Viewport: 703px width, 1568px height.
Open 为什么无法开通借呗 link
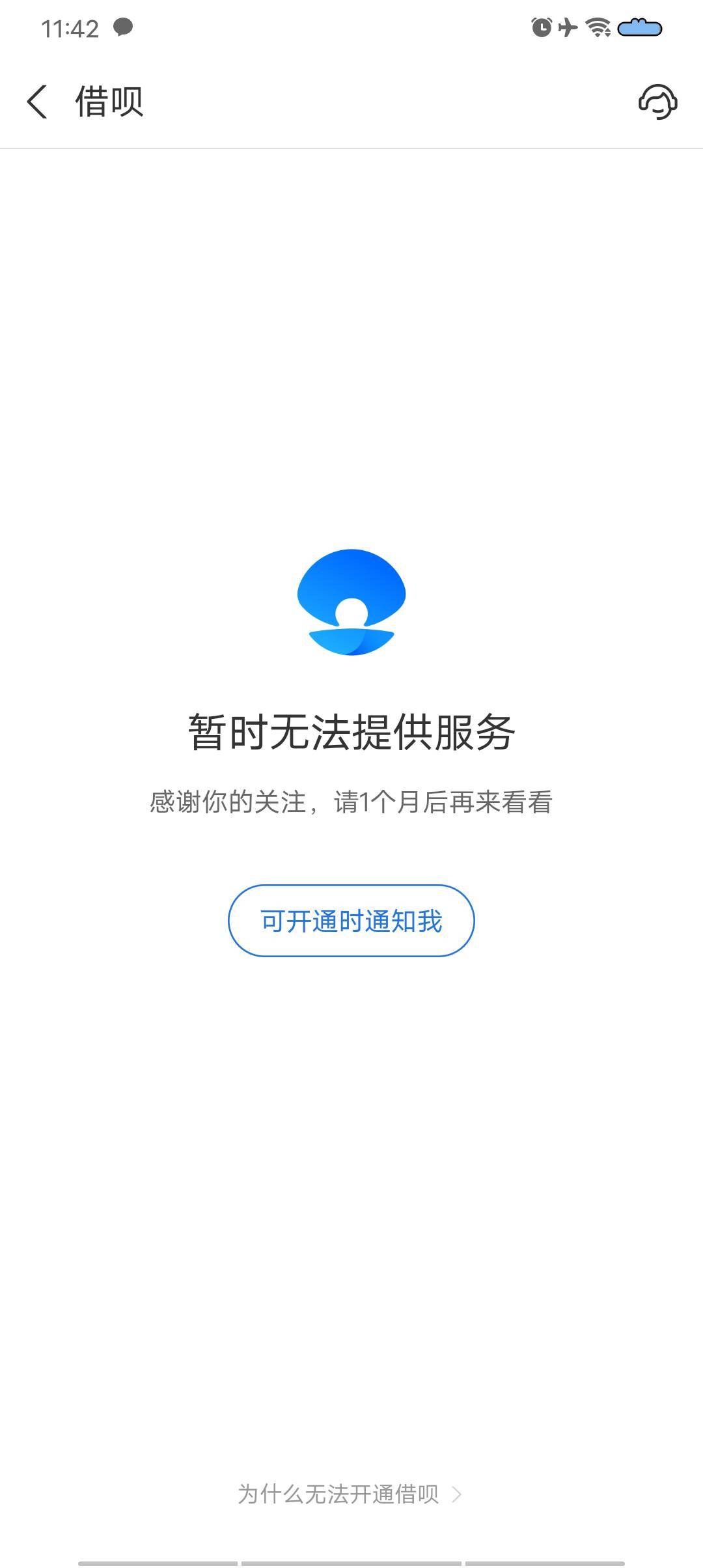point(350,1494)
